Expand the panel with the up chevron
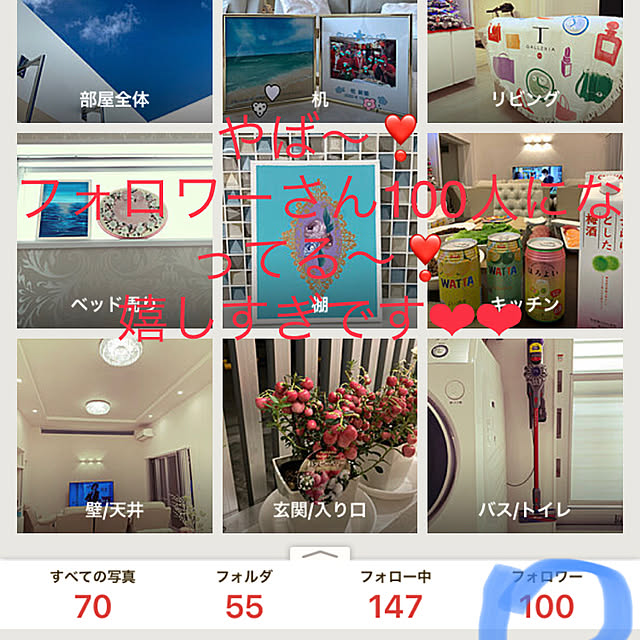The height and width of the screenshot is (640, 640). pyautogui.click(x=319, y=554)
